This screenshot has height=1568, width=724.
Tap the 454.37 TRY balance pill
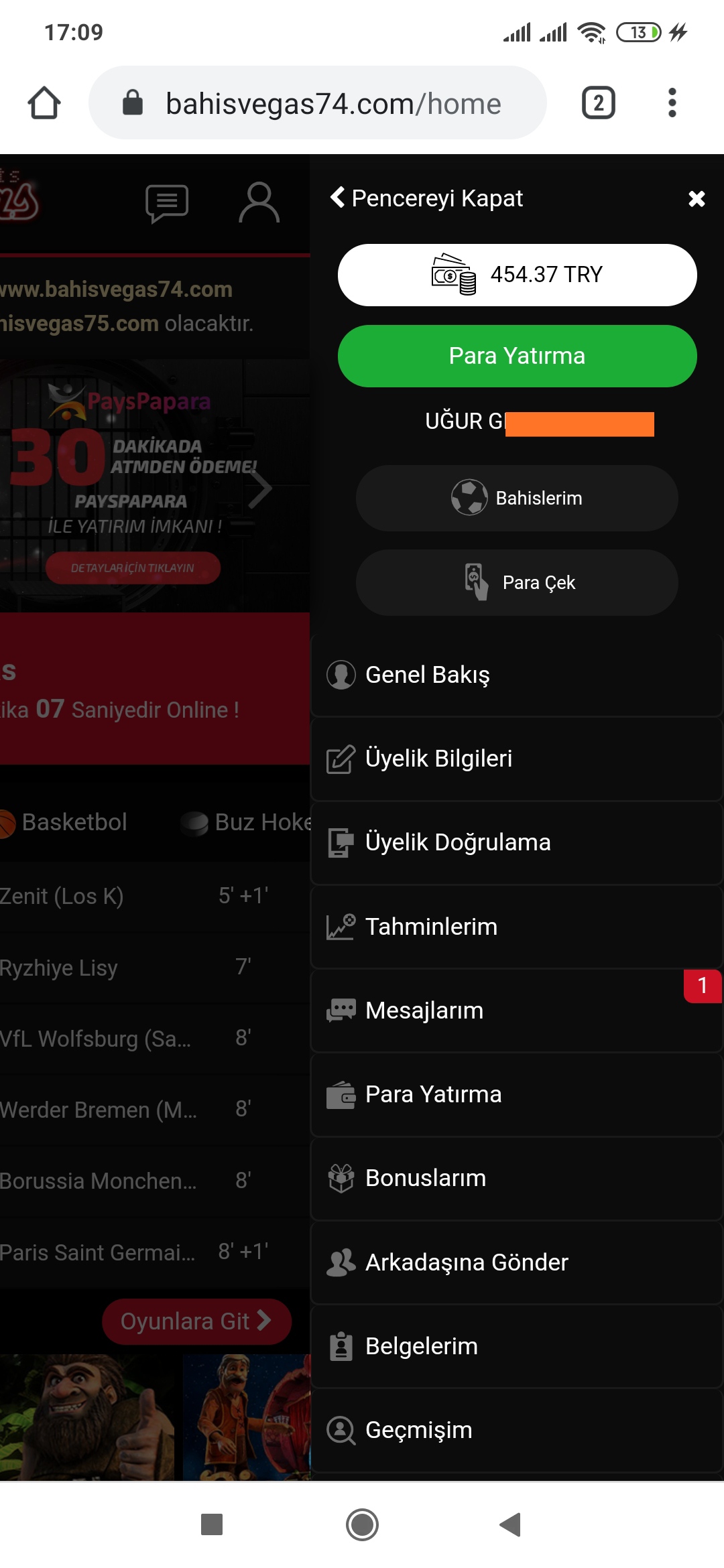point(517,275)
